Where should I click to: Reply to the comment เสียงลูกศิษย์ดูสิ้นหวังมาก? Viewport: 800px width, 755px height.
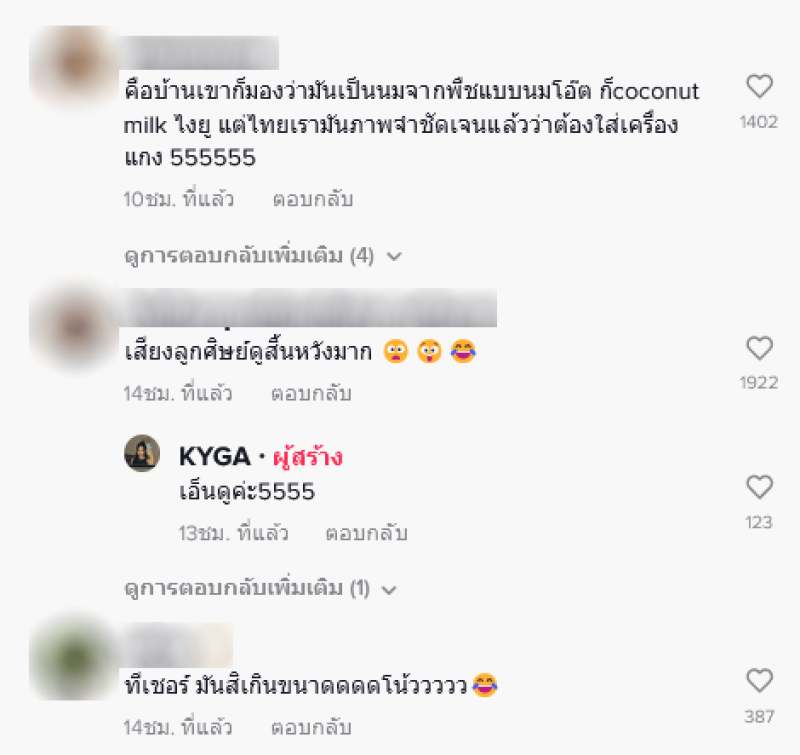(x=311, y=394)
